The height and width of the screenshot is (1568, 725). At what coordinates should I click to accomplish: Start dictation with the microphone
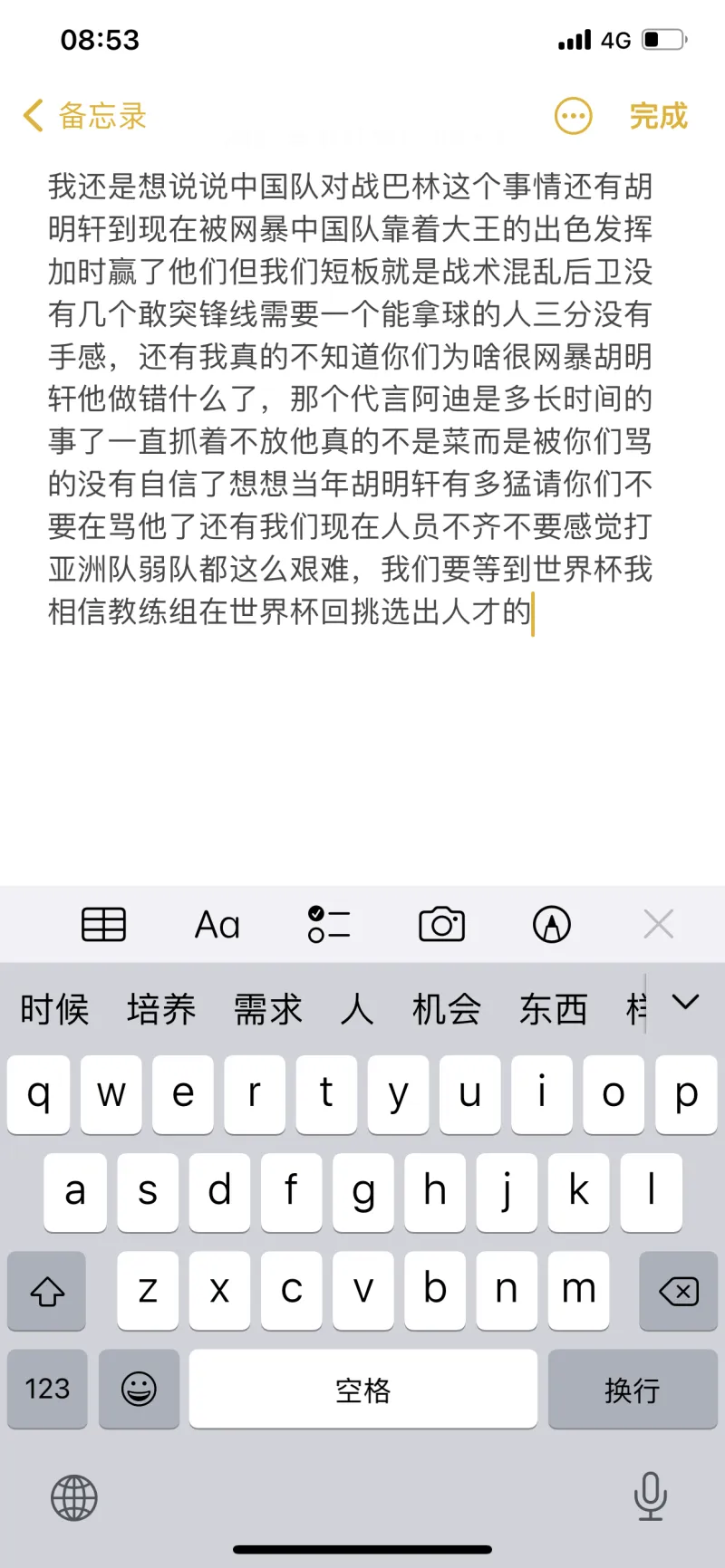tap(650, 1496)
